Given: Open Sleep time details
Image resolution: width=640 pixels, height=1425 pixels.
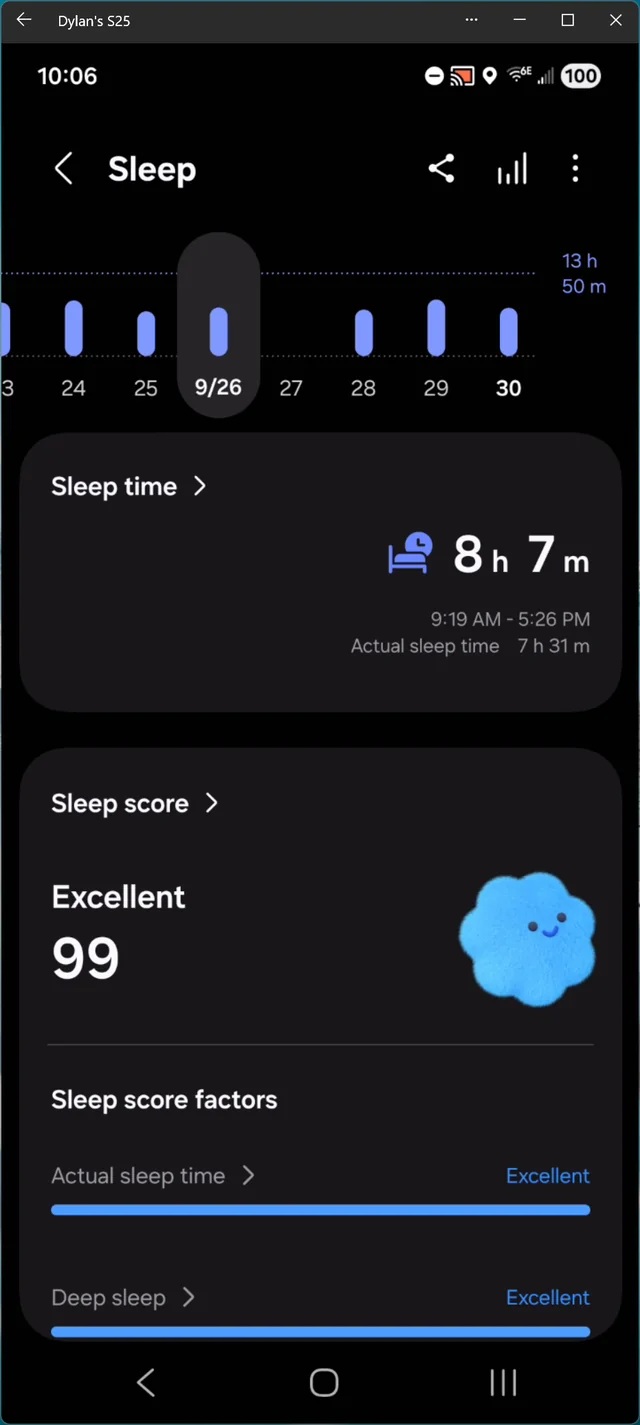Looking at the screenshot, I should click(x=128, y=487).
